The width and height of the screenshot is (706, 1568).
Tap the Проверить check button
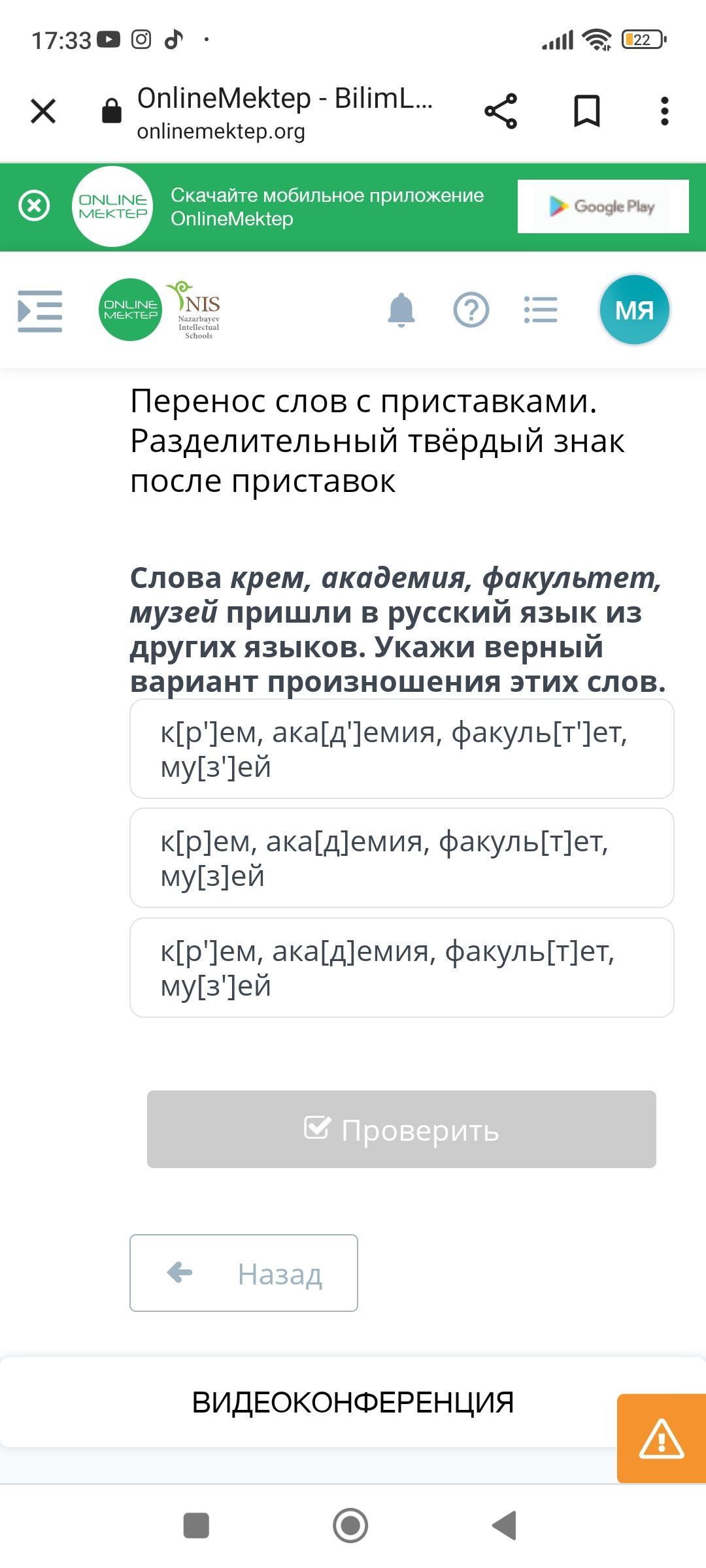[401, 1129]
